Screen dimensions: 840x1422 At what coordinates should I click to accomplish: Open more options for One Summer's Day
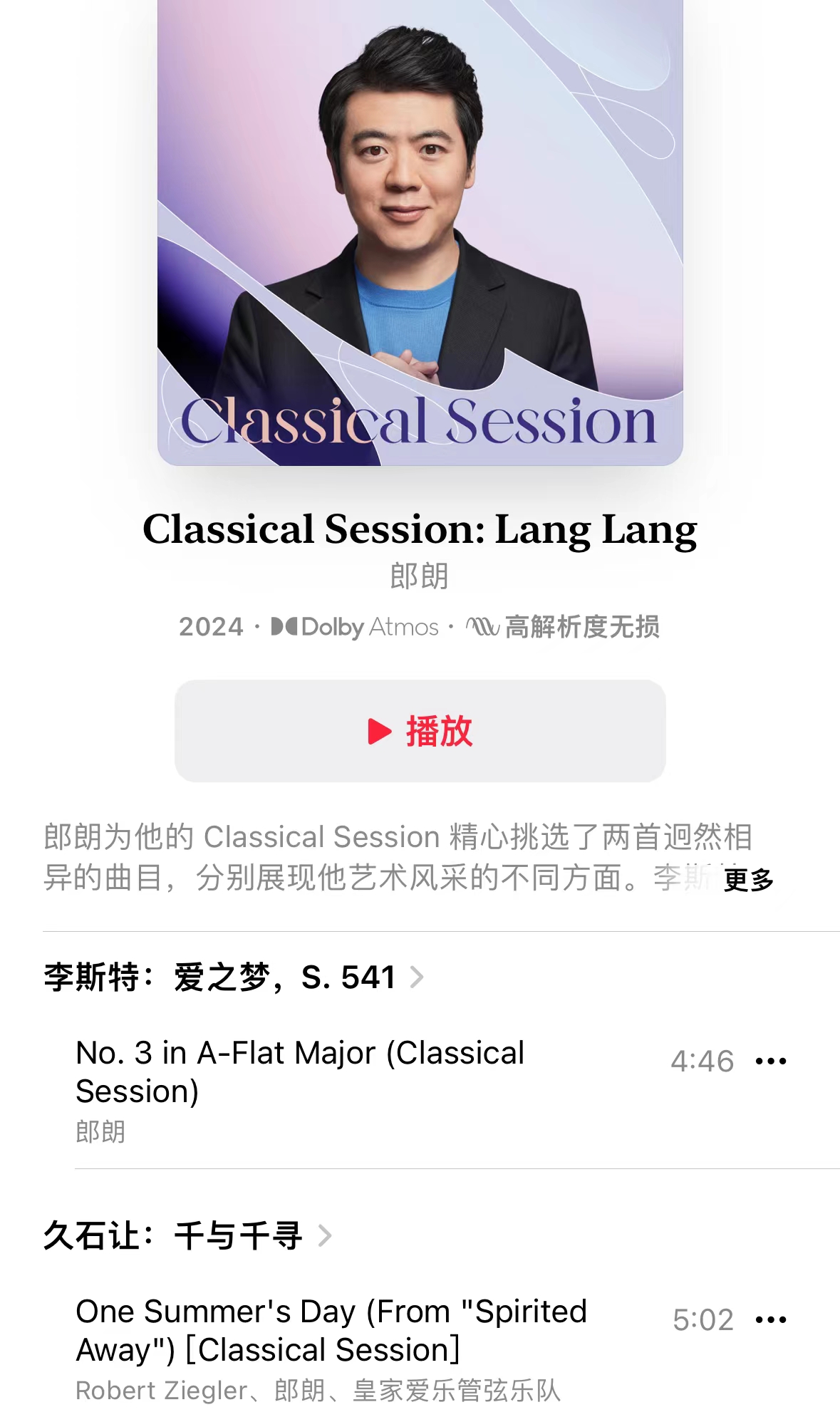click(771, 1319)
